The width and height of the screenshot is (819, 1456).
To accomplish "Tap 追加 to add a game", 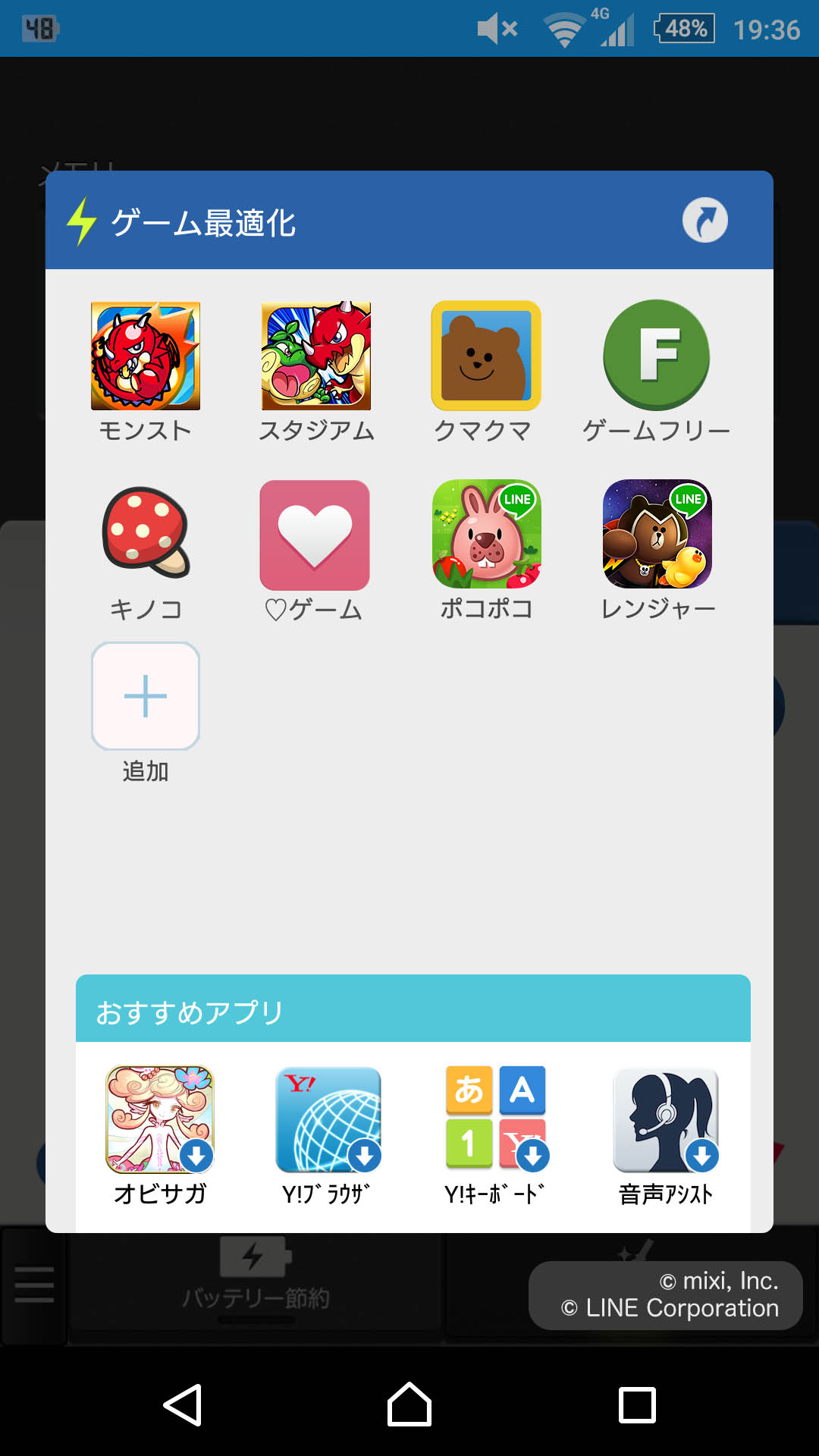I will point(146,696).
